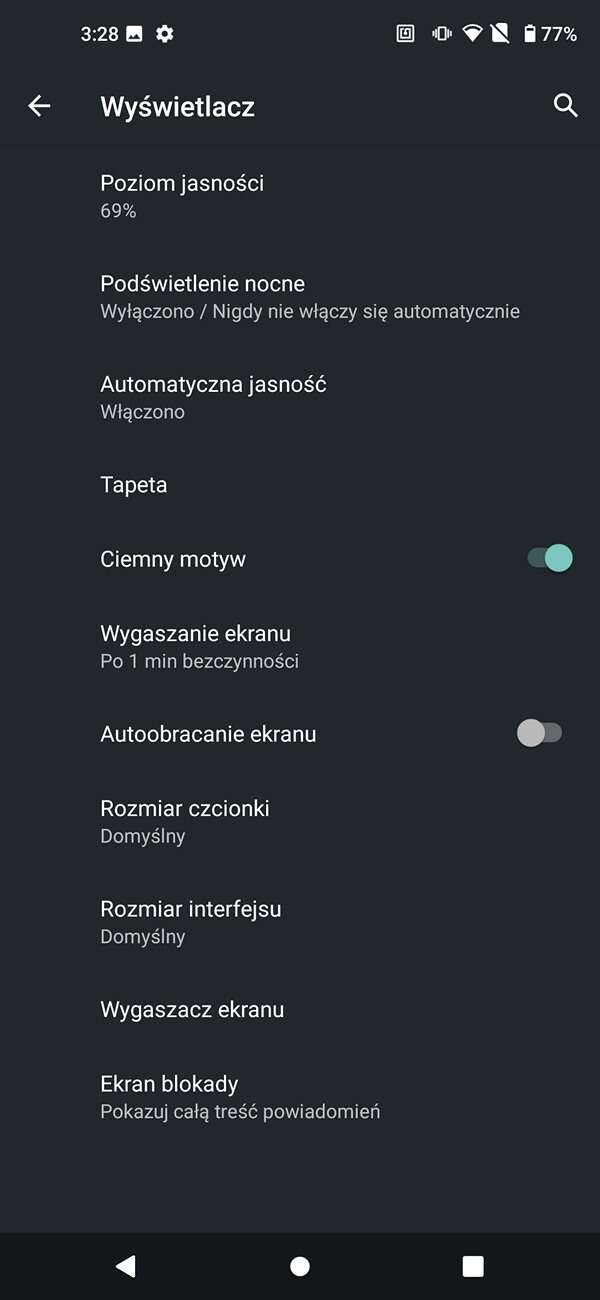The image size is (600, 1300).
Task: Open Ekran blokady settings
Action: [x=238, y=1096]
